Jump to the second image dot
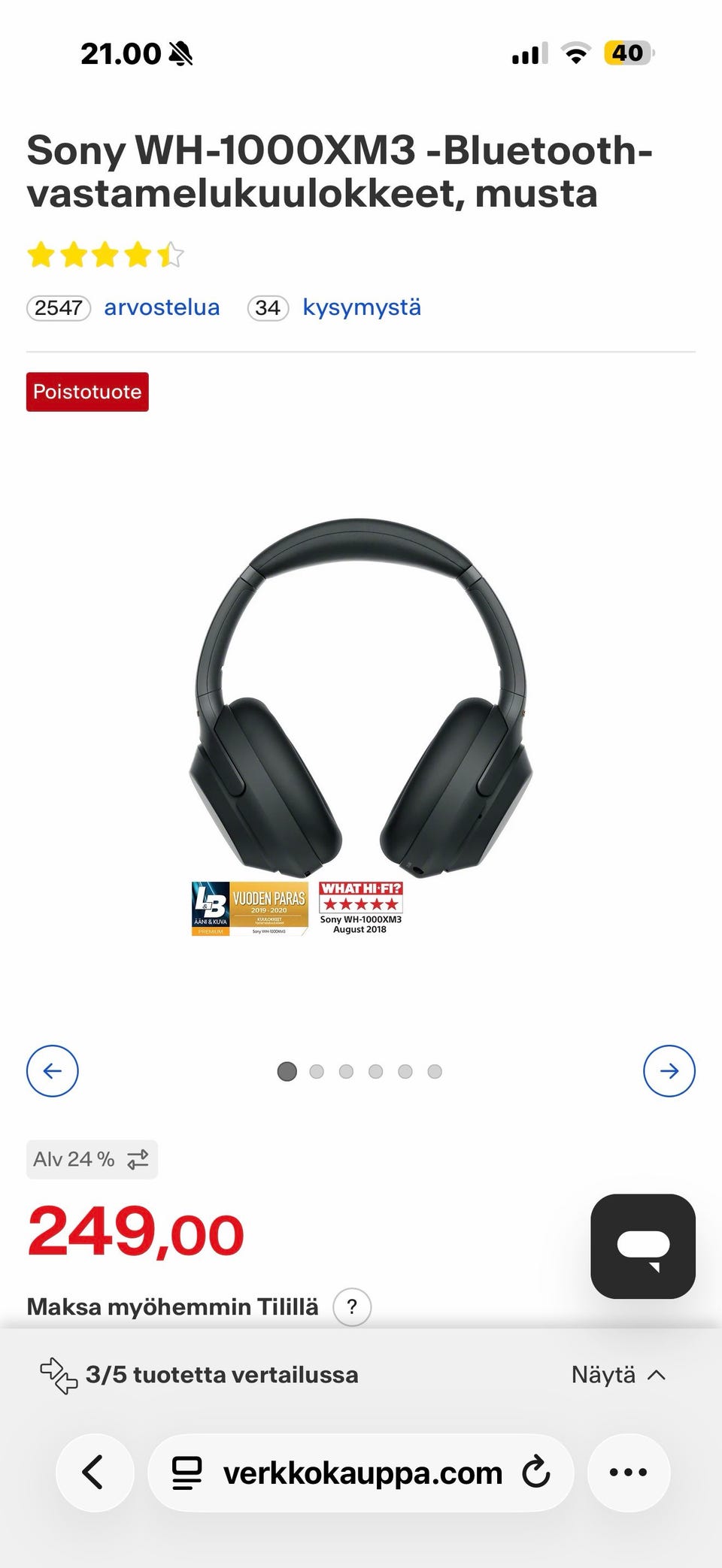This screenshot has width=722, height=1568. coord(317,1071)
